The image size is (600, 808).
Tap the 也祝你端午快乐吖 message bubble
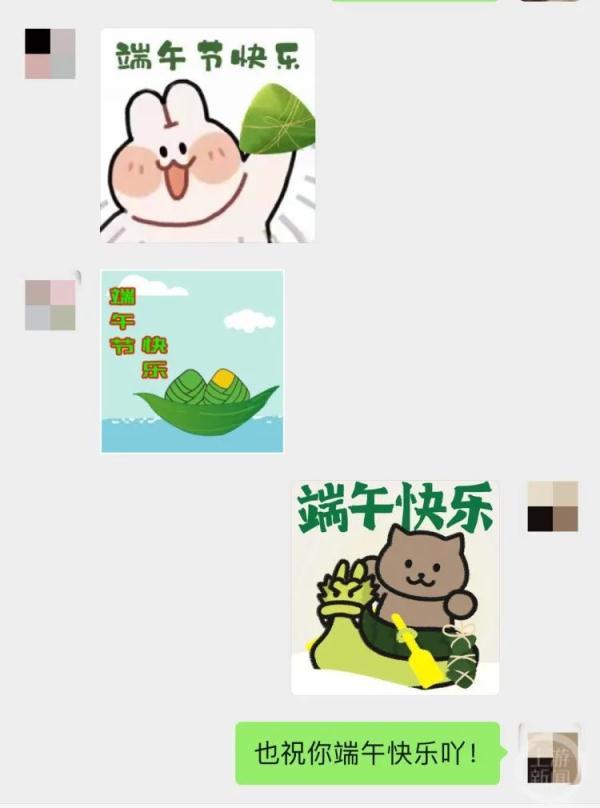[367, 753]
